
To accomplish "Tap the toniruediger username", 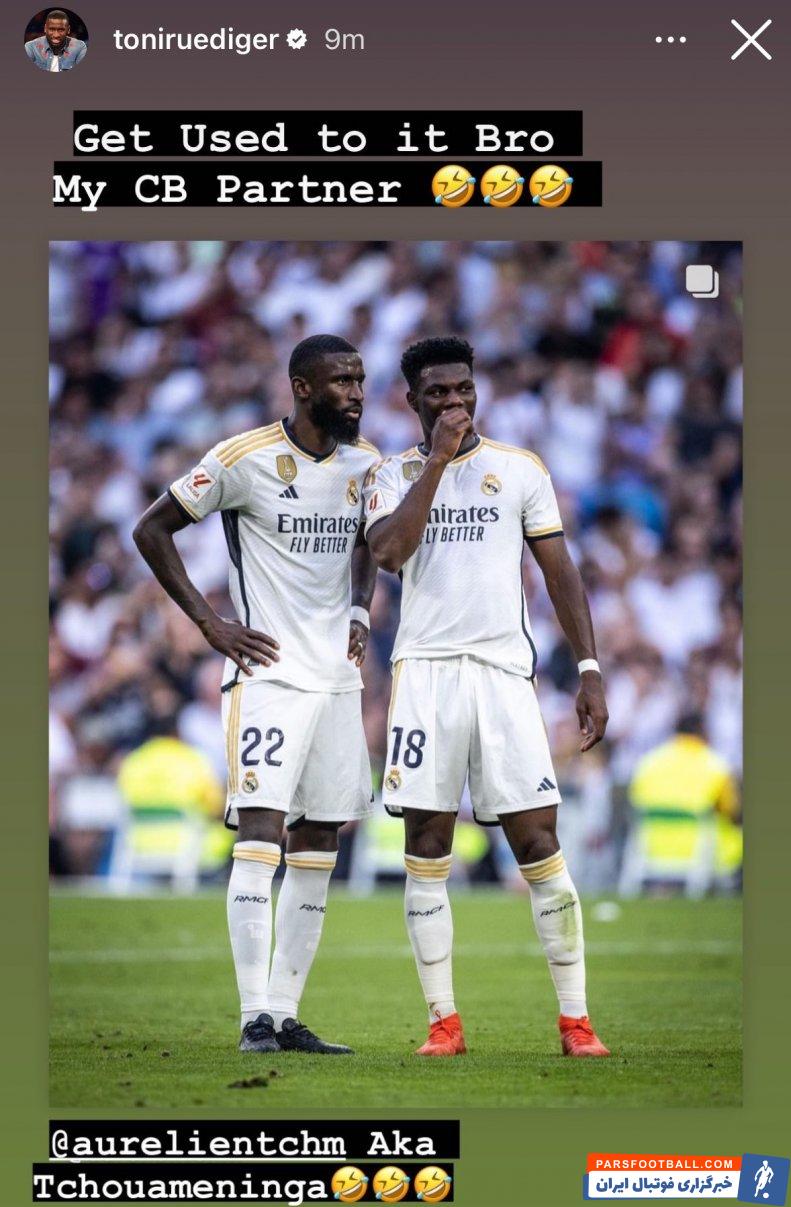I will point(195,40).
